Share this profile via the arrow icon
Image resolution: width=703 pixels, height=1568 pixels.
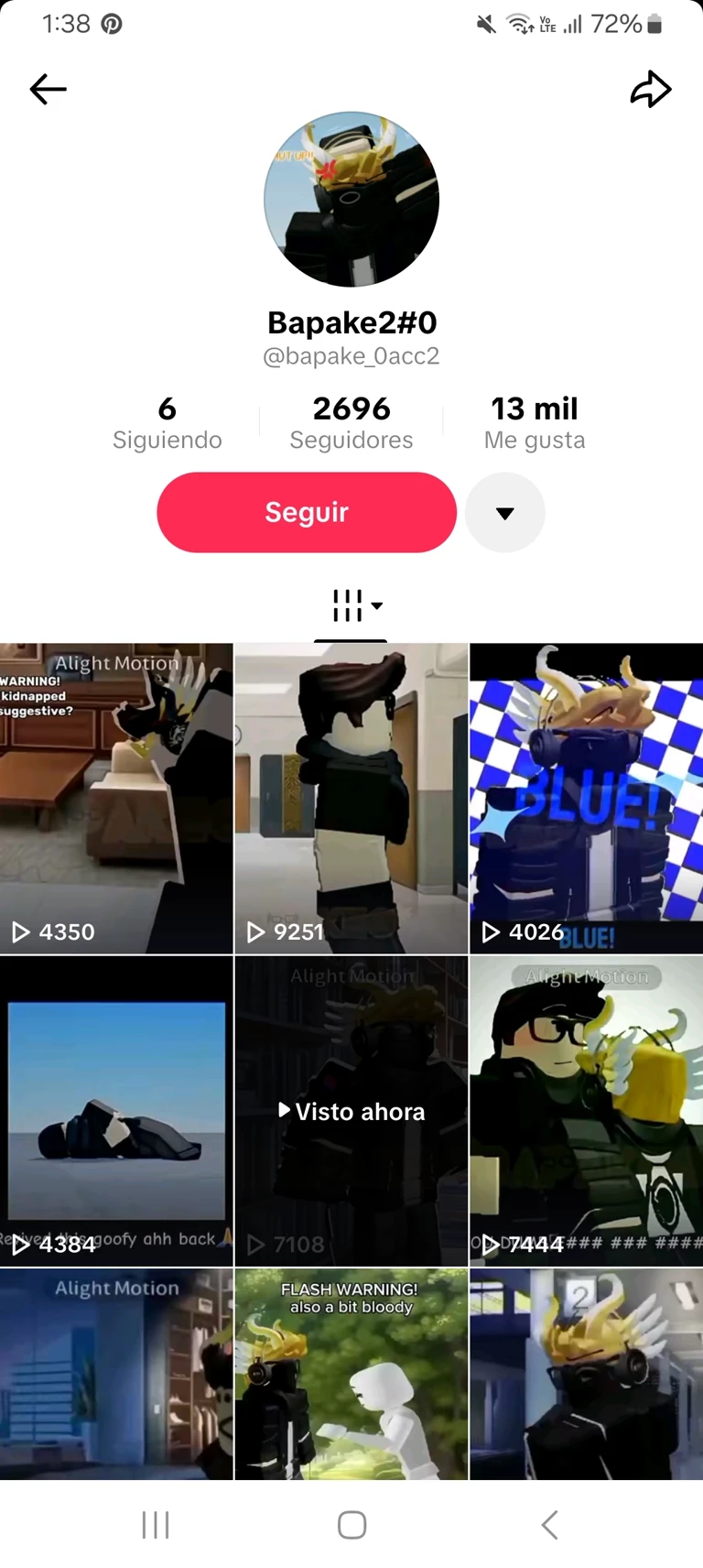[x=651, y=90]
